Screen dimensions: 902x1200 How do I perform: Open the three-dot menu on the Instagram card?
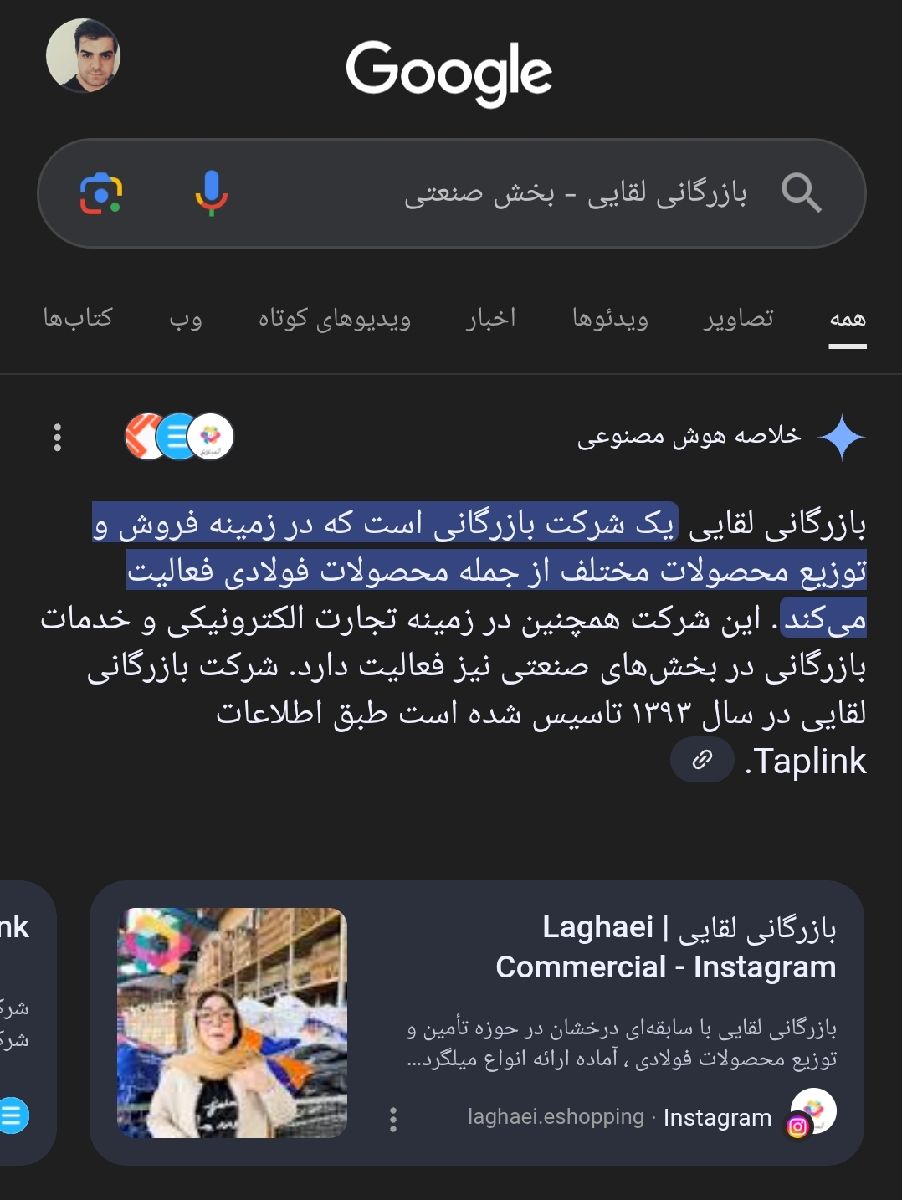pyautogui.click(x=394, y=1119)
